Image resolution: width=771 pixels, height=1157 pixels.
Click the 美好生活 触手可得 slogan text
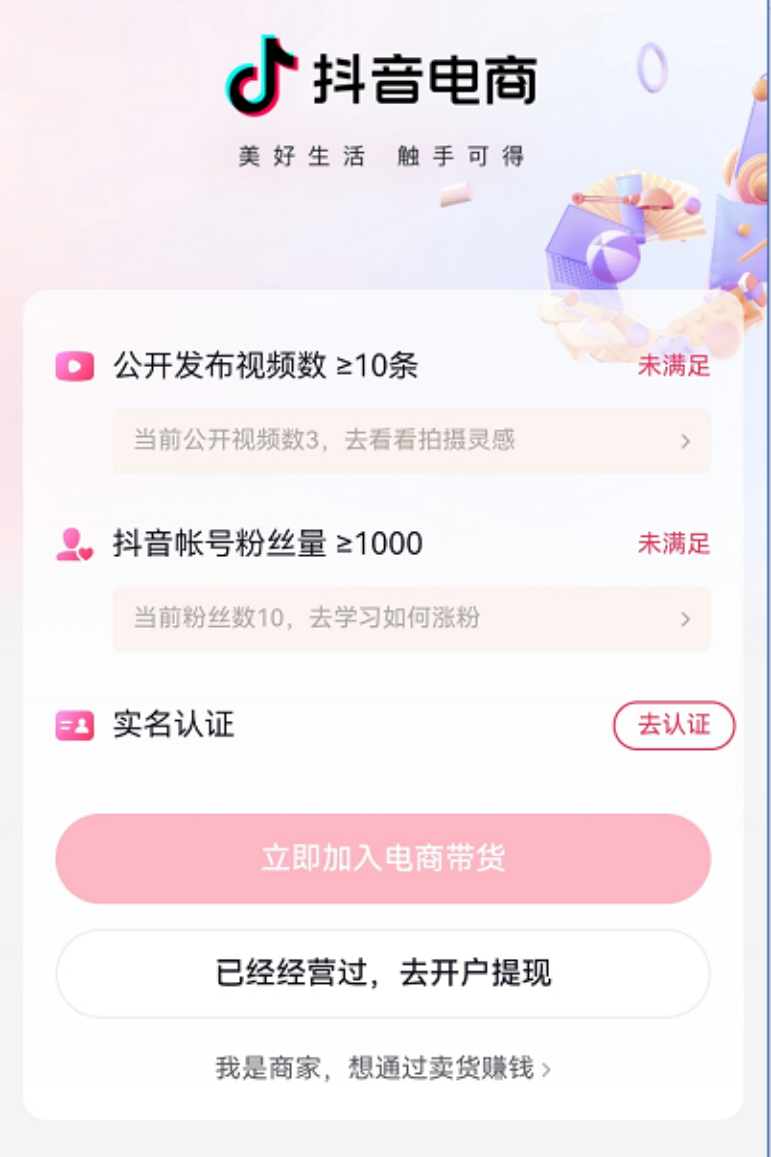click(x=383, y=156)
